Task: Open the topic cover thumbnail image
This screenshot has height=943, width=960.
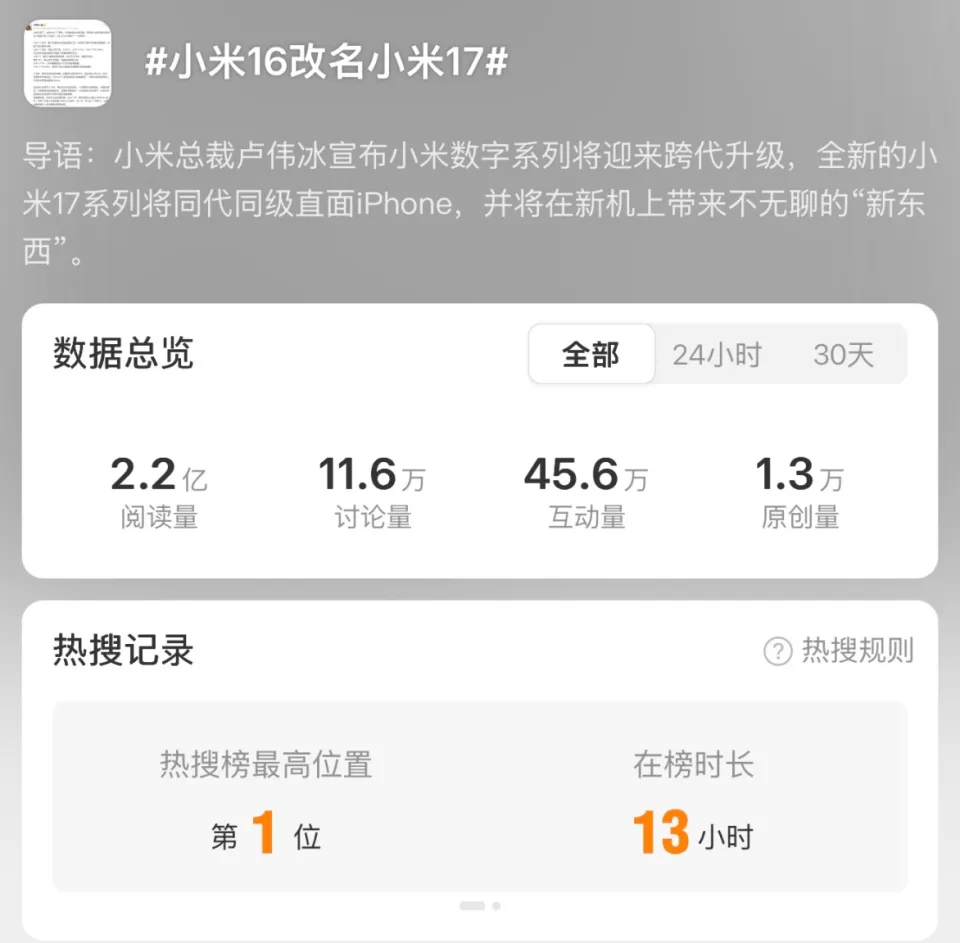Action: tap(67, 63)
